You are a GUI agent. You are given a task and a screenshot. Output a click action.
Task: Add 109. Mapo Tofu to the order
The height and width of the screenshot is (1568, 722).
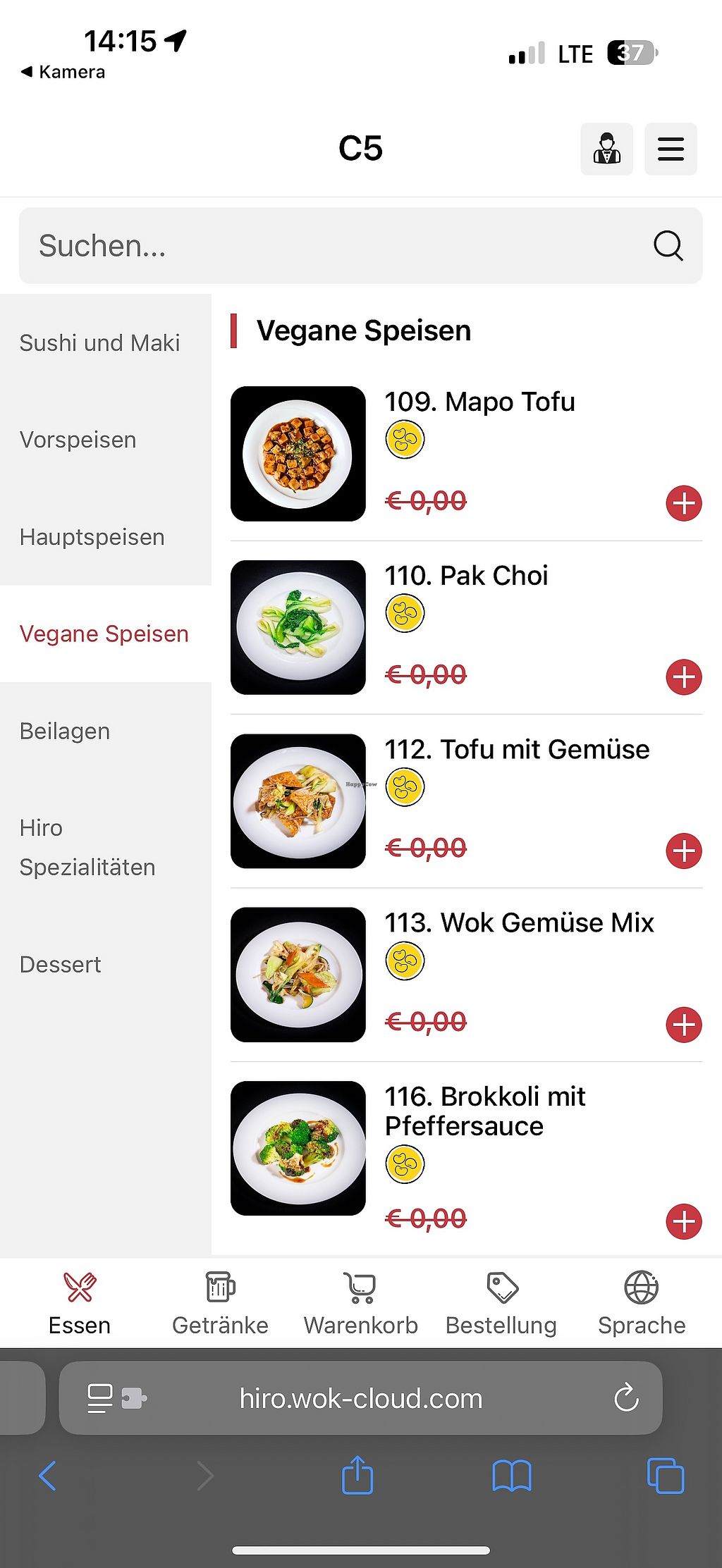pyautogui.click(x=683, y=503)
